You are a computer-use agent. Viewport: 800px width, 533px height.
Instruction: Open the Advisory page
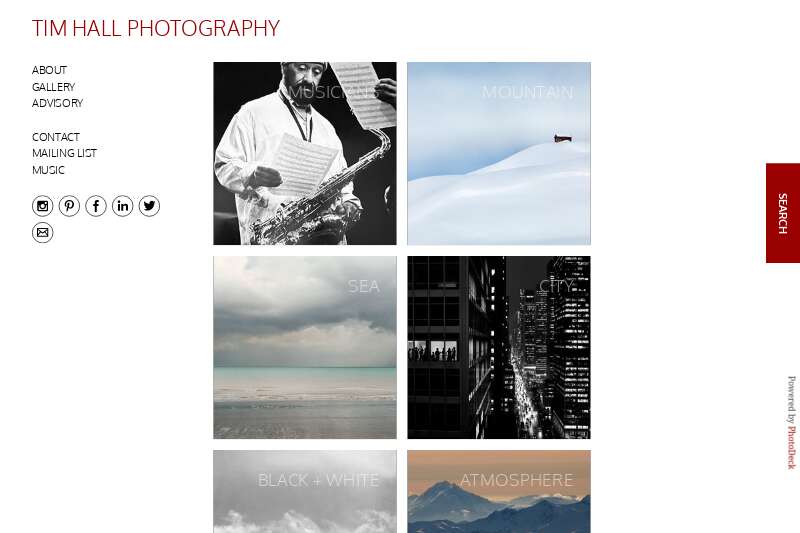click(x=57, y=103)
